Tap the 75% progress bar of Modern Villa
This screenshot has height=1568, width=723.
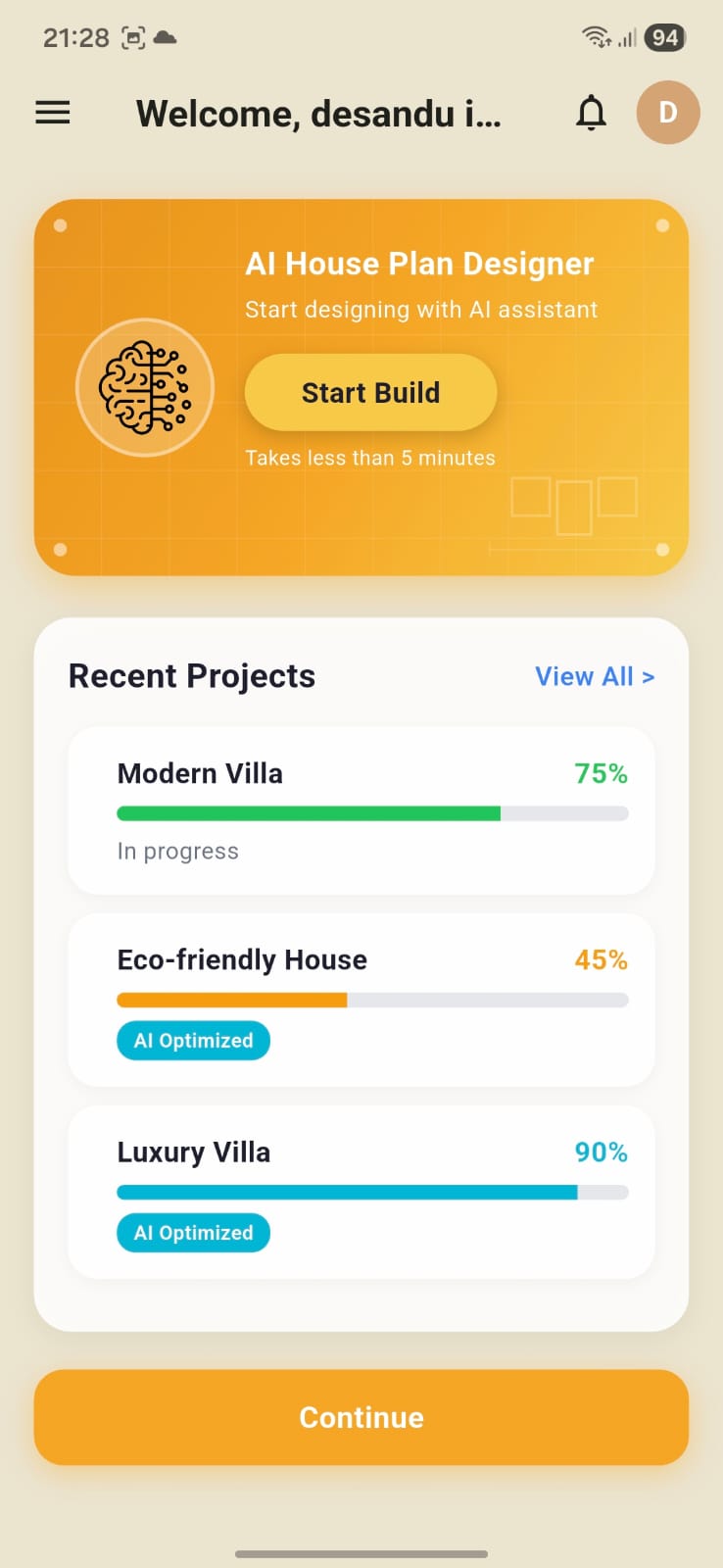pos(372,813)
